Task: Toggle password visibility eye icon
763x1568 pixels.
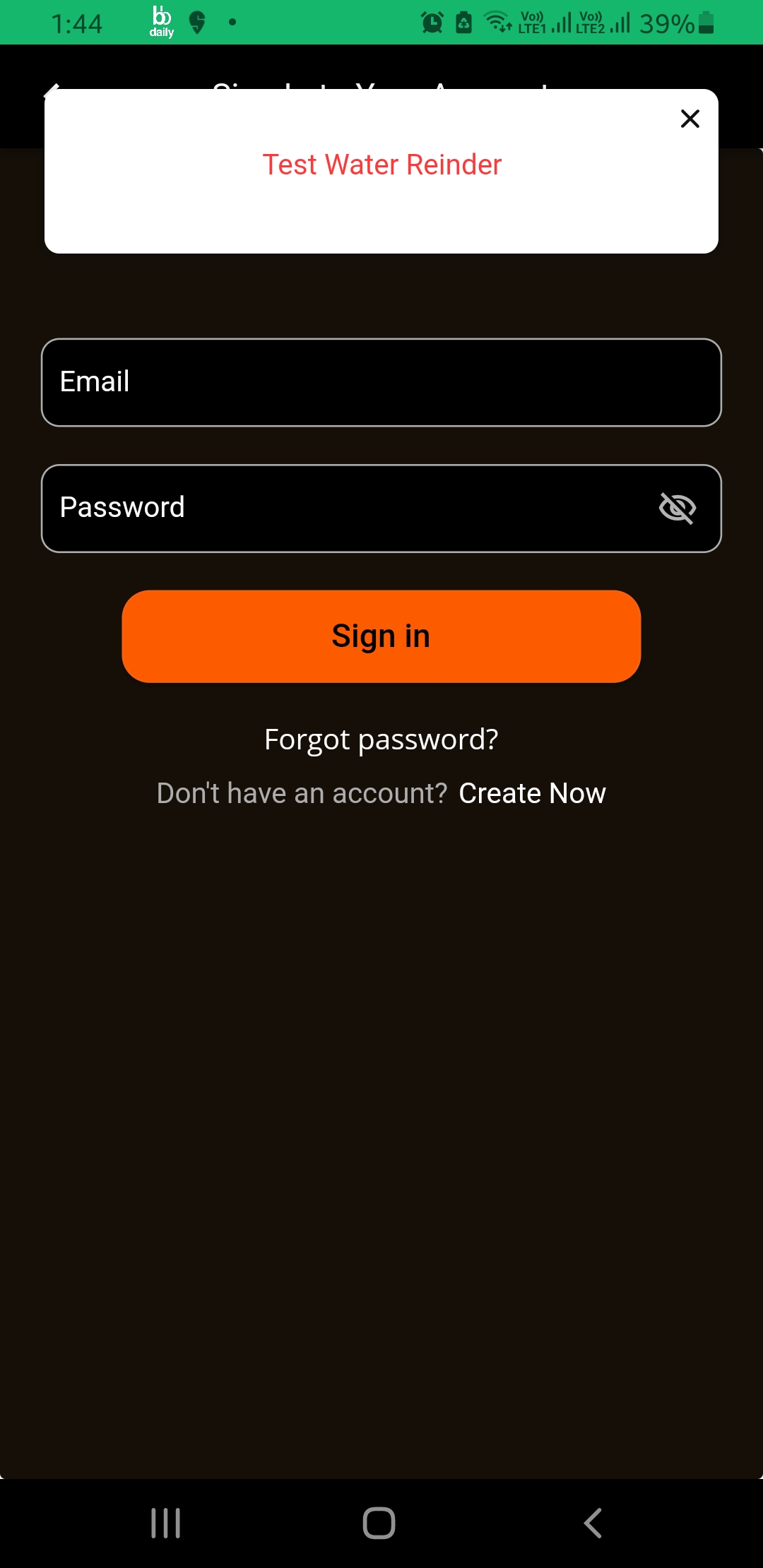Action: pyautogui.click(x=677, y=508)
